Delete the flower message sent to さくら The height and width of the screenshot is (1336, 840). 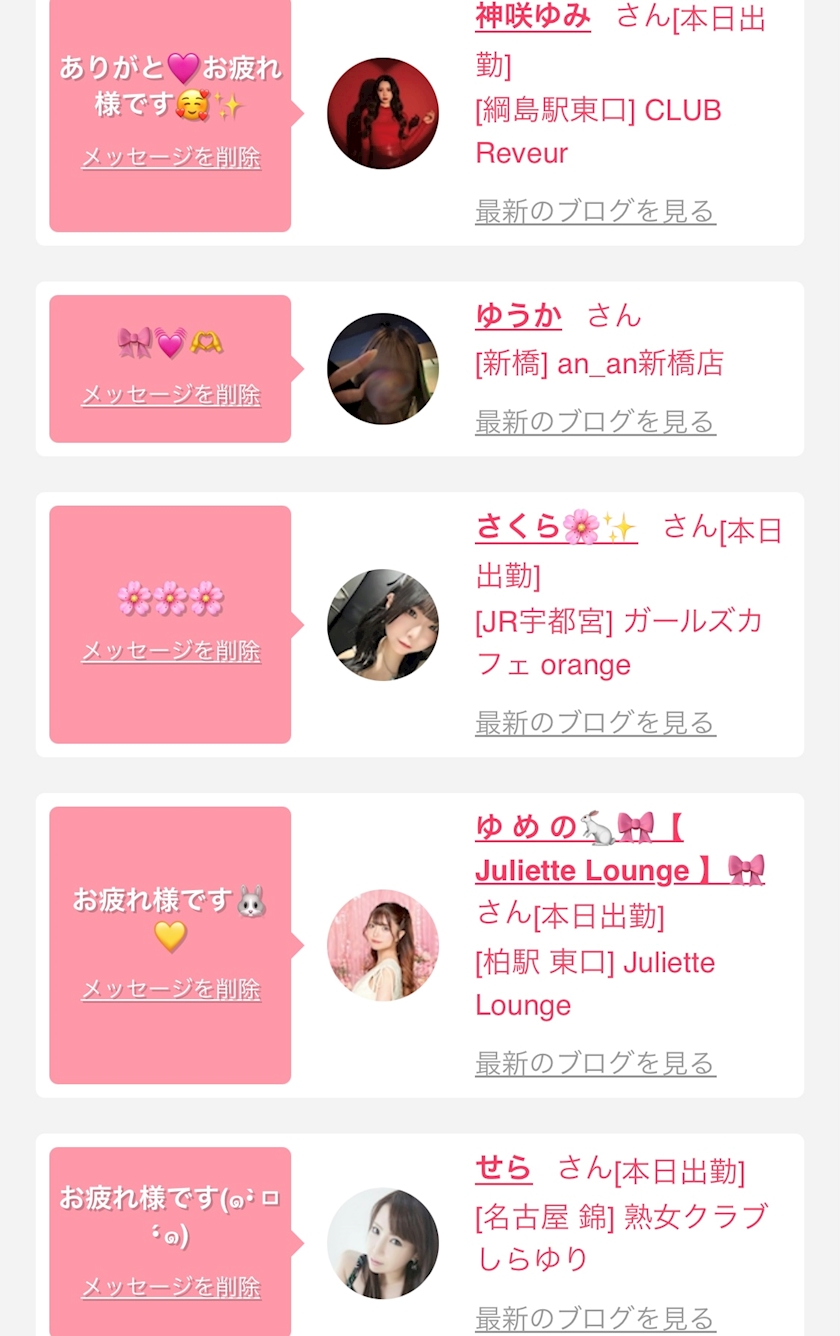click(x=171, y=651)
